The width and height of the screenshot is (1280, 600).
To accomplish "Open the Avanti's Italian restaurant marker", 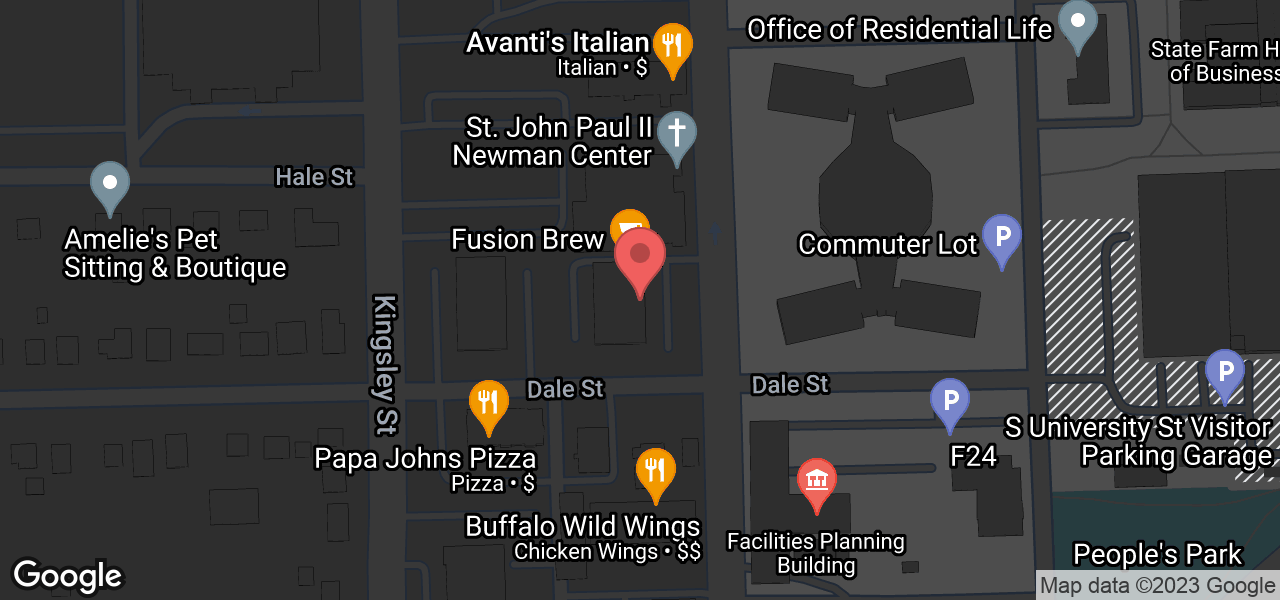I will coord(672,46).
